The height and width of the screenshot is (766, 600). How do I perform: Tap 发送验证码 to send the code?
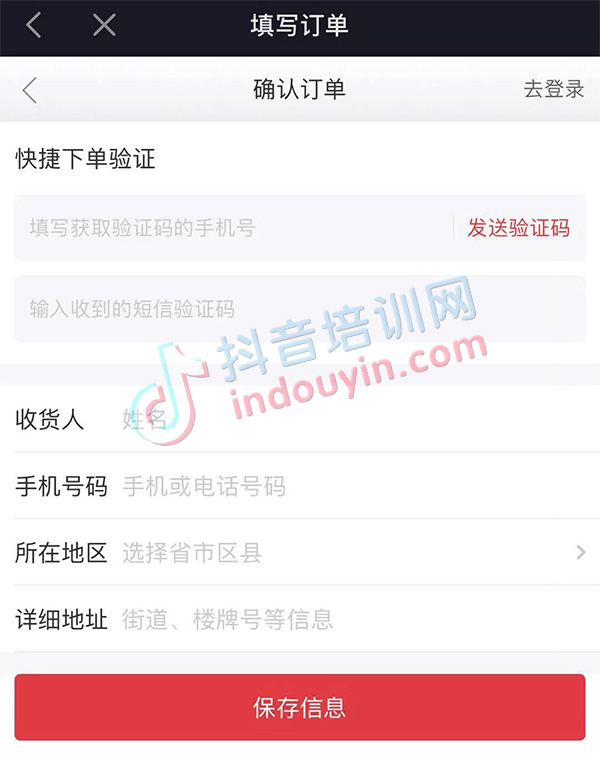[x=518, y=228]
